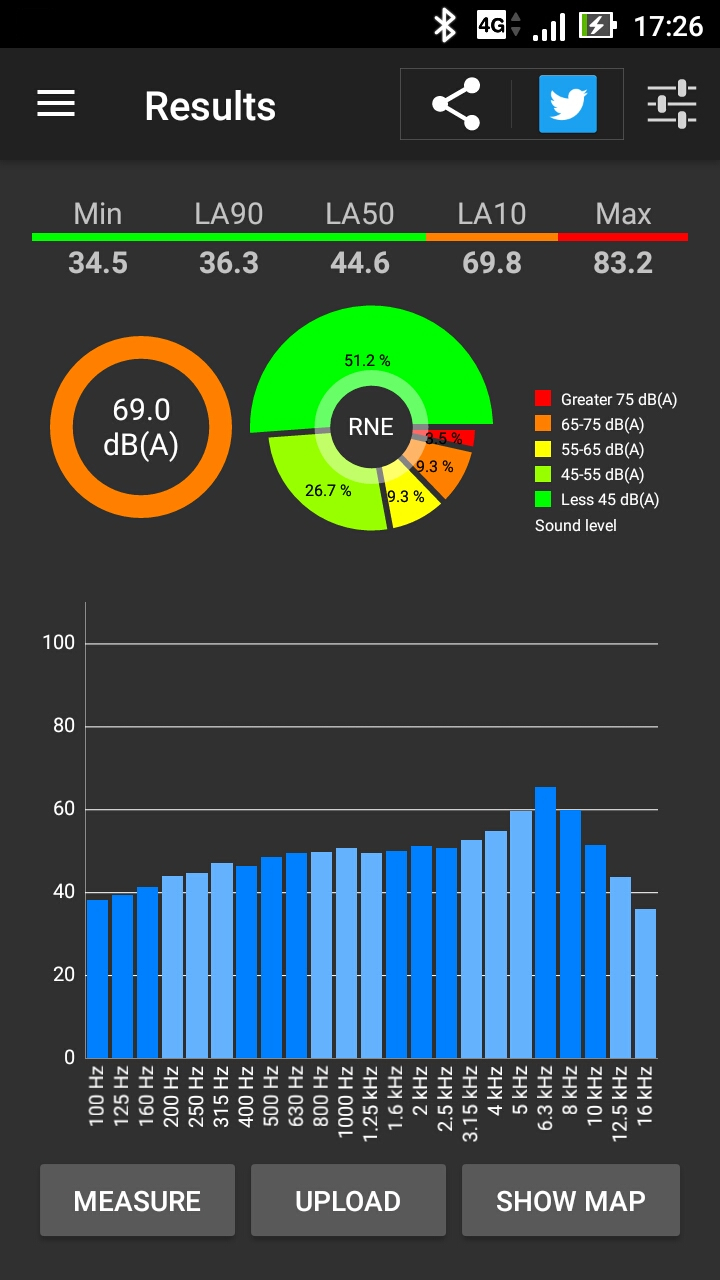
Task: Open the hamburger navigation menu
Action: coord(56,104)
